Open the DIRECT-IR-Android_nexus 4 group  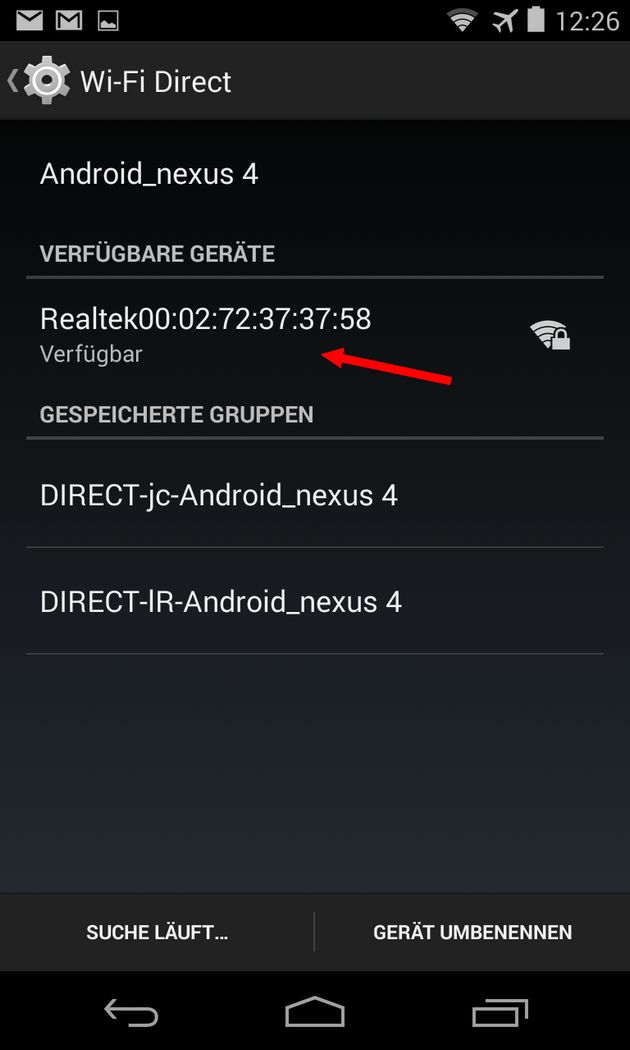click(220, 602)
